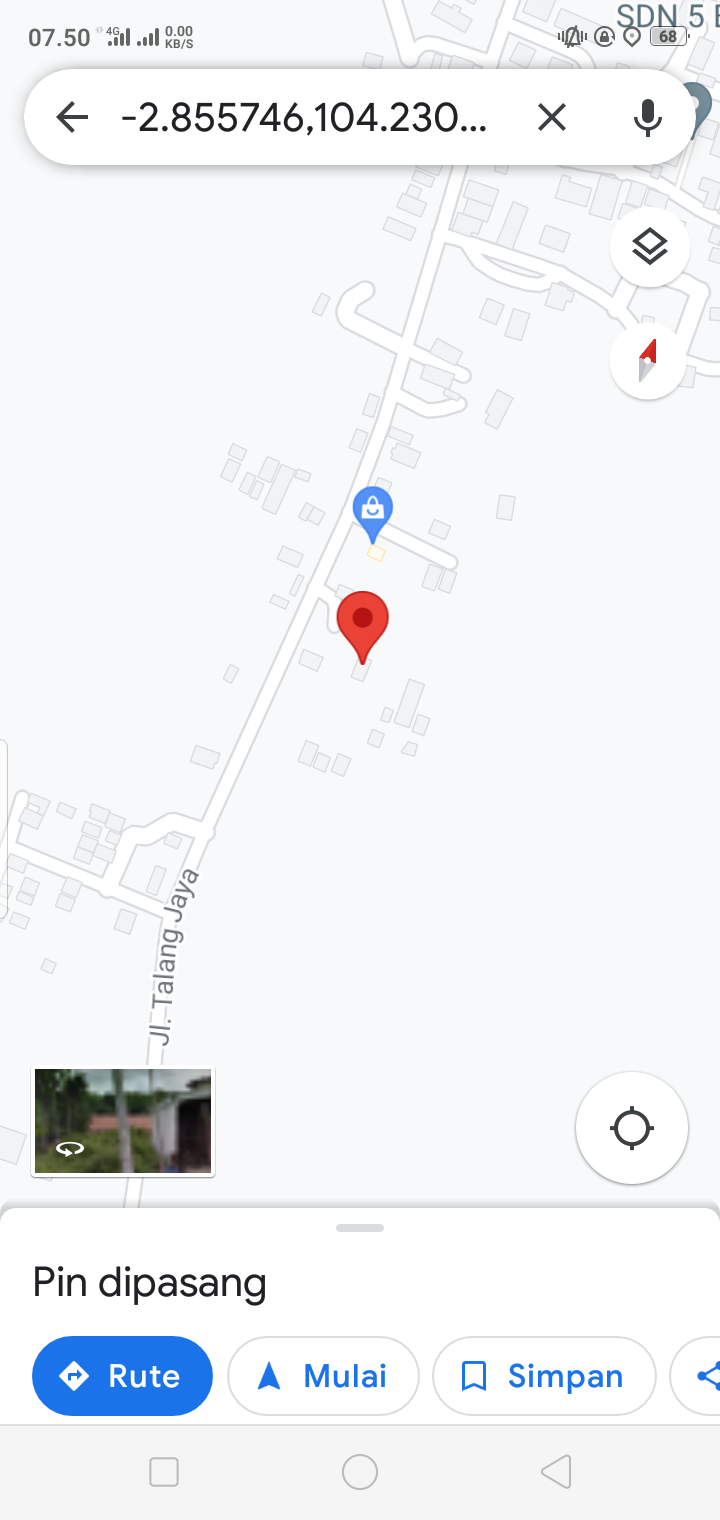Go to the system home screen
Screen dimensions: 720x1520
click(360, 1472)
